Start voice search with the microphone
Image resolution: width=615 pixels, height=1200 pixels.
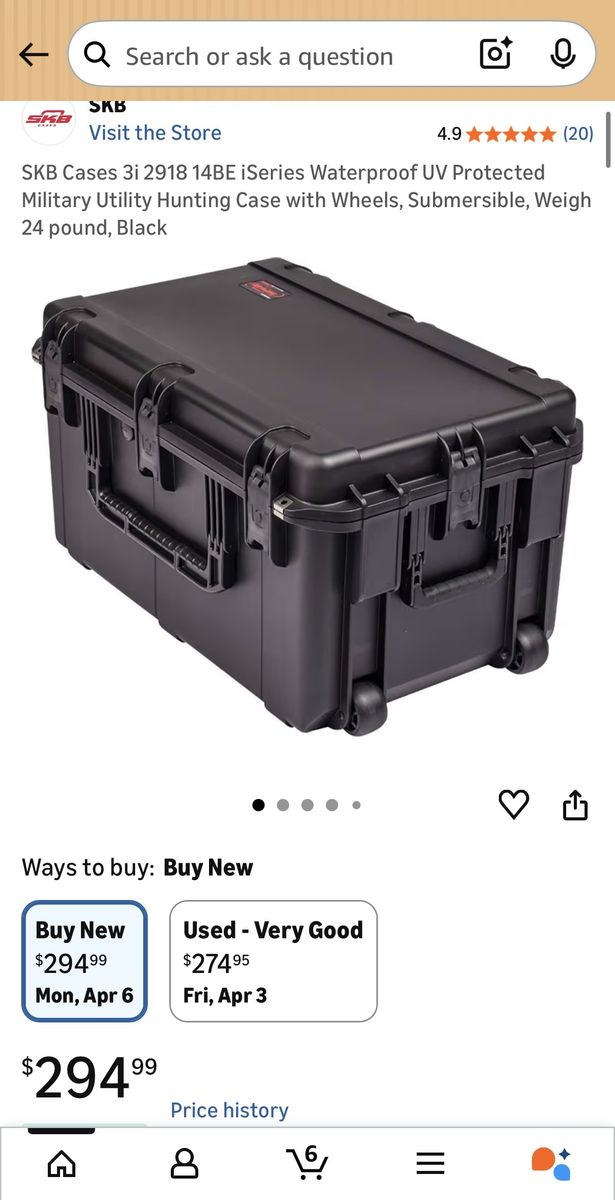tap(563, 54)
